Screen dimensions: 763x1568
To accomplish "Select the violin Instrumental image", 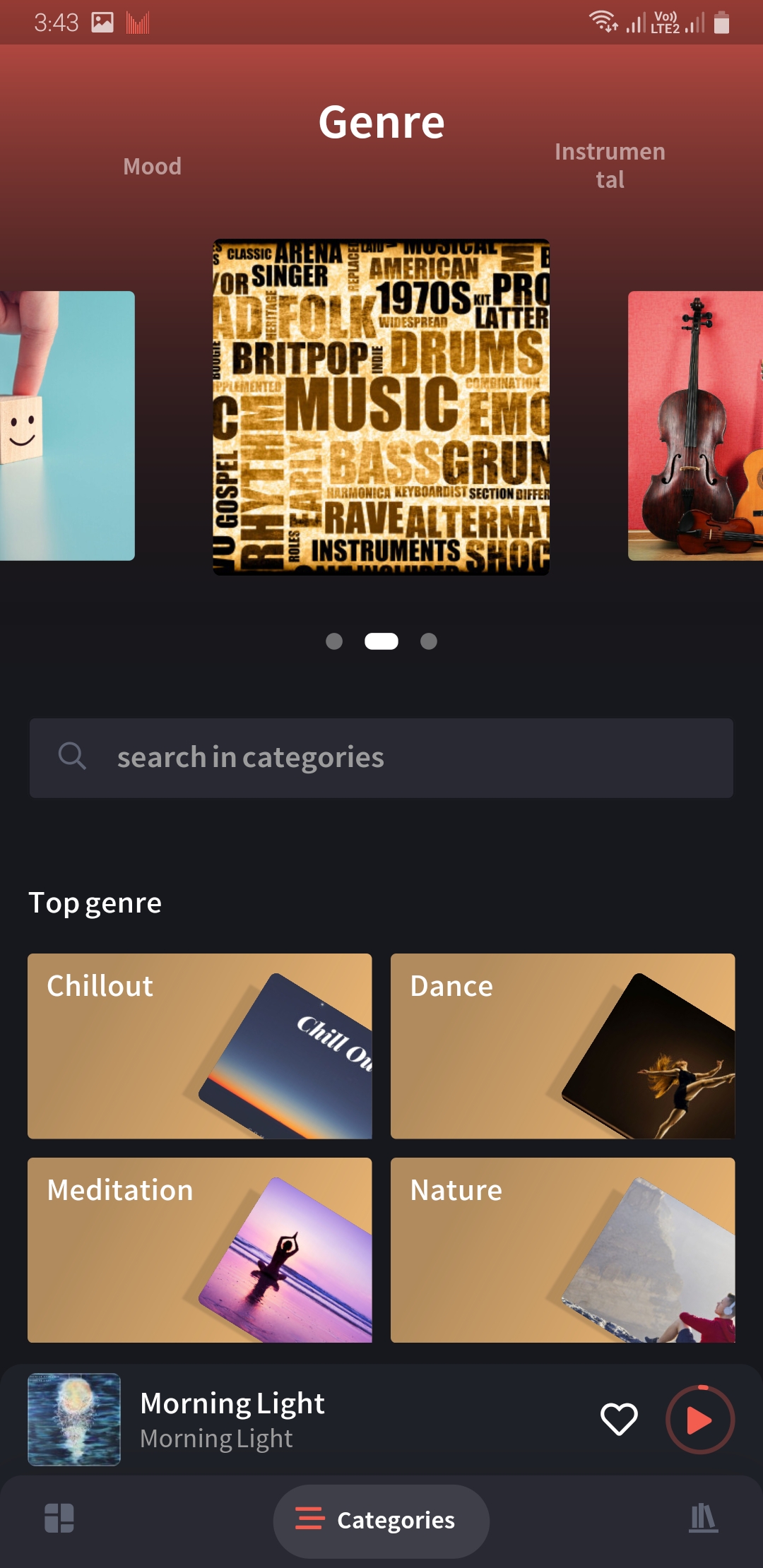I will 695,426.
